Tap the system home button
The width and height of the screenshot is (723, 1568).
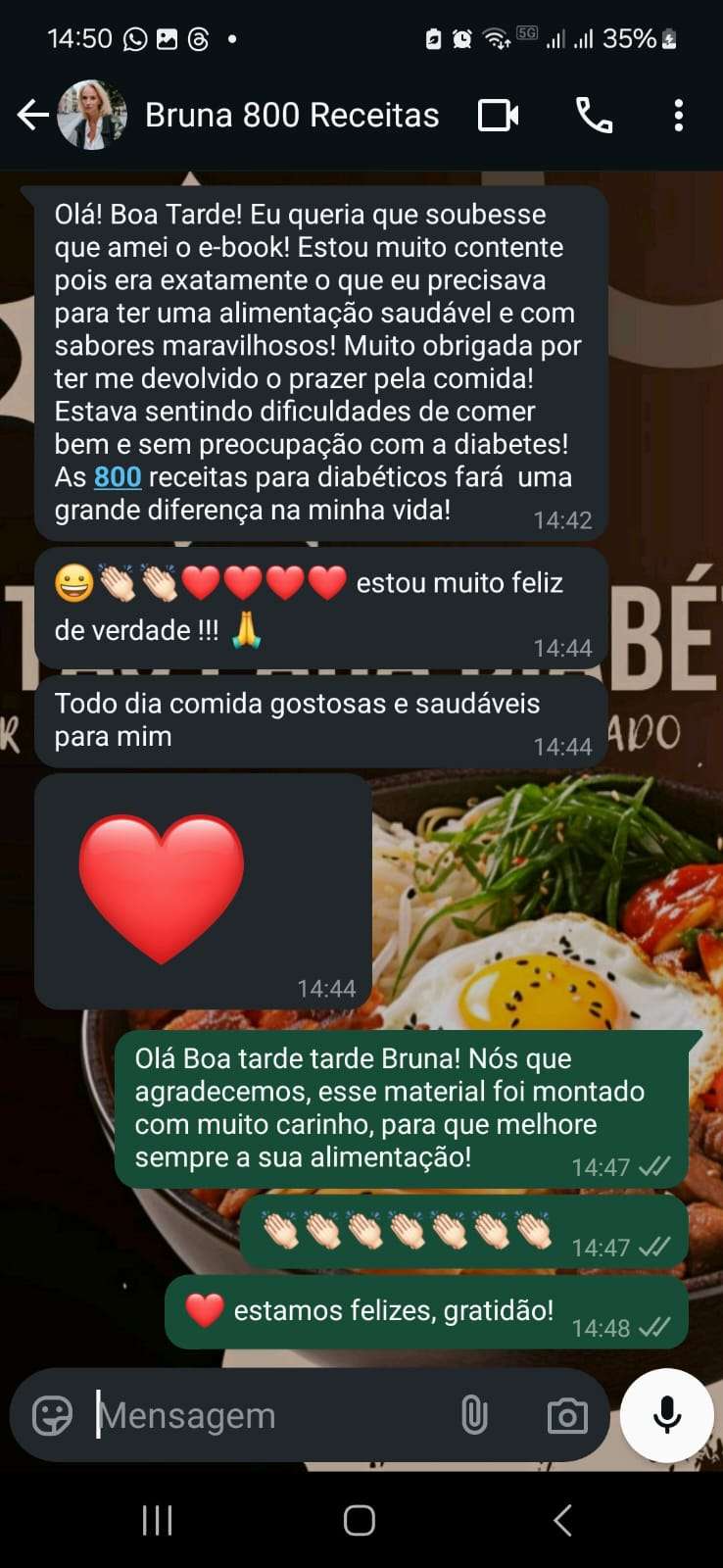[360, 1520]
